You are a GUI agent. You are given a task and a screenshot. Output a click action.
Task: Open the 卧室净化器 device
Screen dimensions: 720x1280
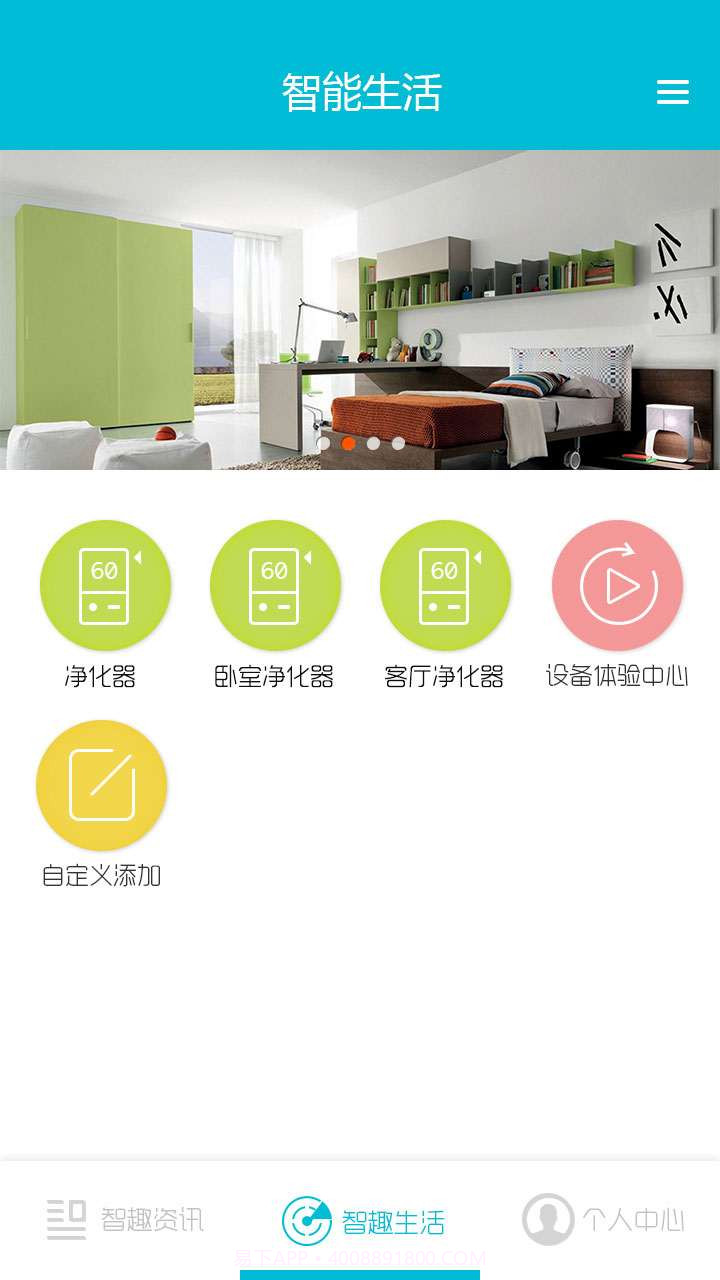(275, 586)
